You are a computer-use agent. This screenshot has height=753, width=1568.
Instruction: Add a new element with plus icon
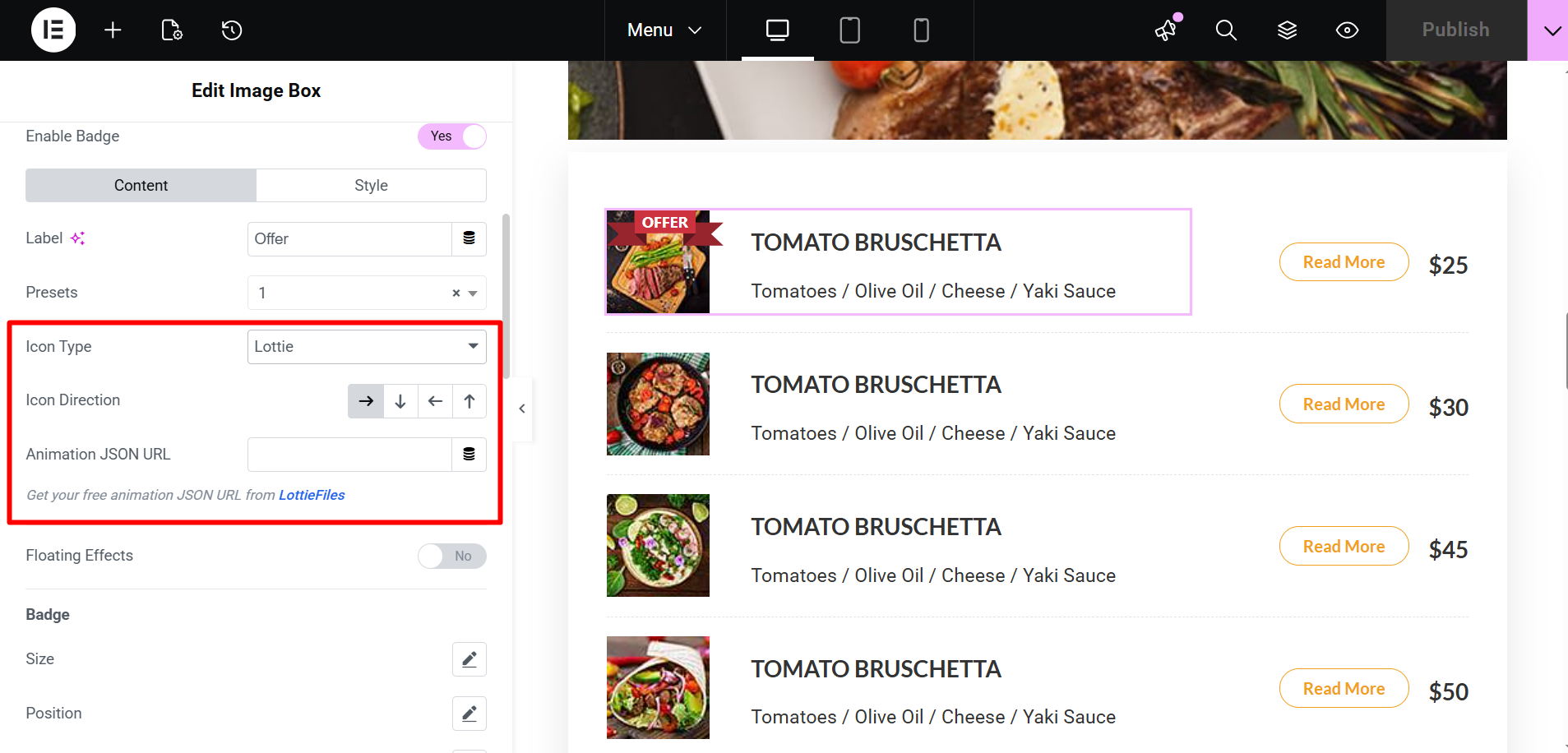pos(113,30)
